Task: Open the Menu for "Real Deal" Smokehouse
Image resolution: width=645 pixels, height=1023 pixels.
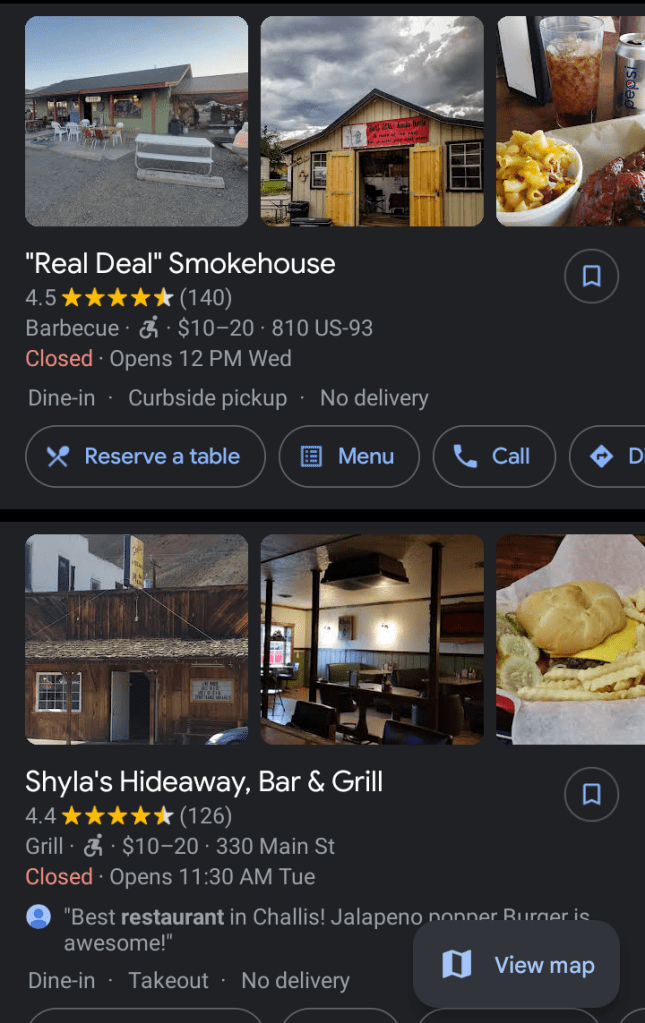Action: 348,456
